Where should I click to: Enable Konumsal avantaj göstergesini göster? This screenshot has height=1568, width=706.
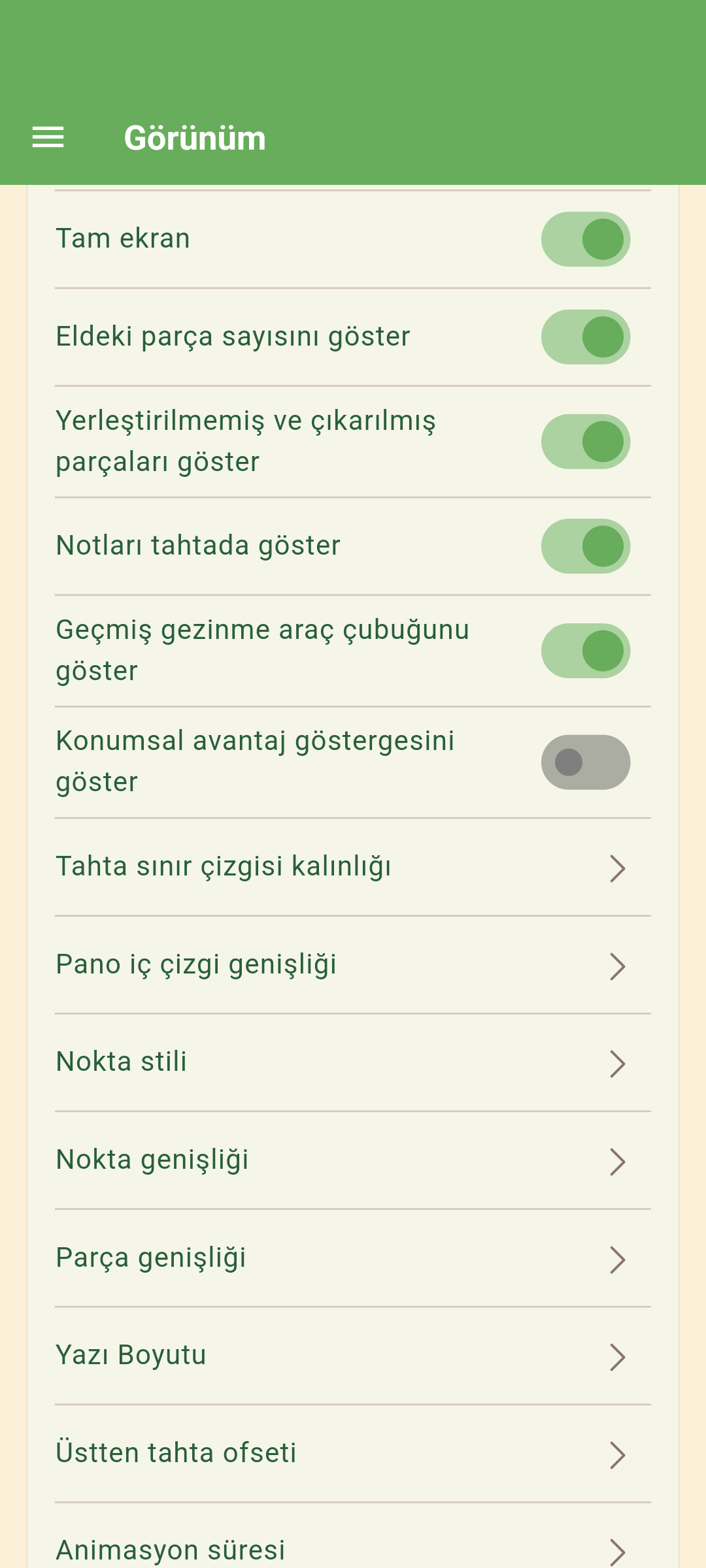tap(585, 762)
